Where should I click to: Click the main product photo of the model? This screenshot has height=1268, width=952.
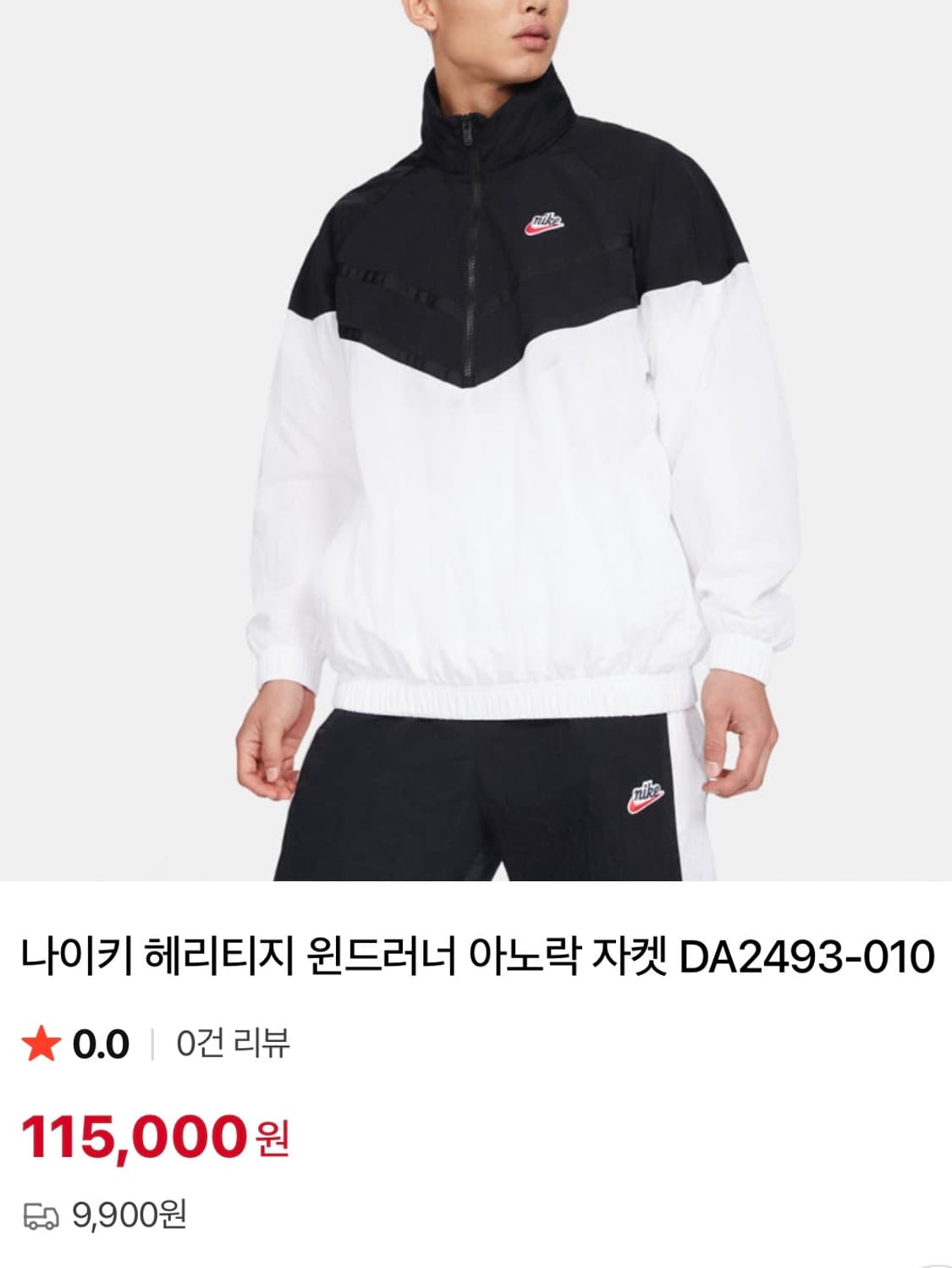tap(476, 440)
